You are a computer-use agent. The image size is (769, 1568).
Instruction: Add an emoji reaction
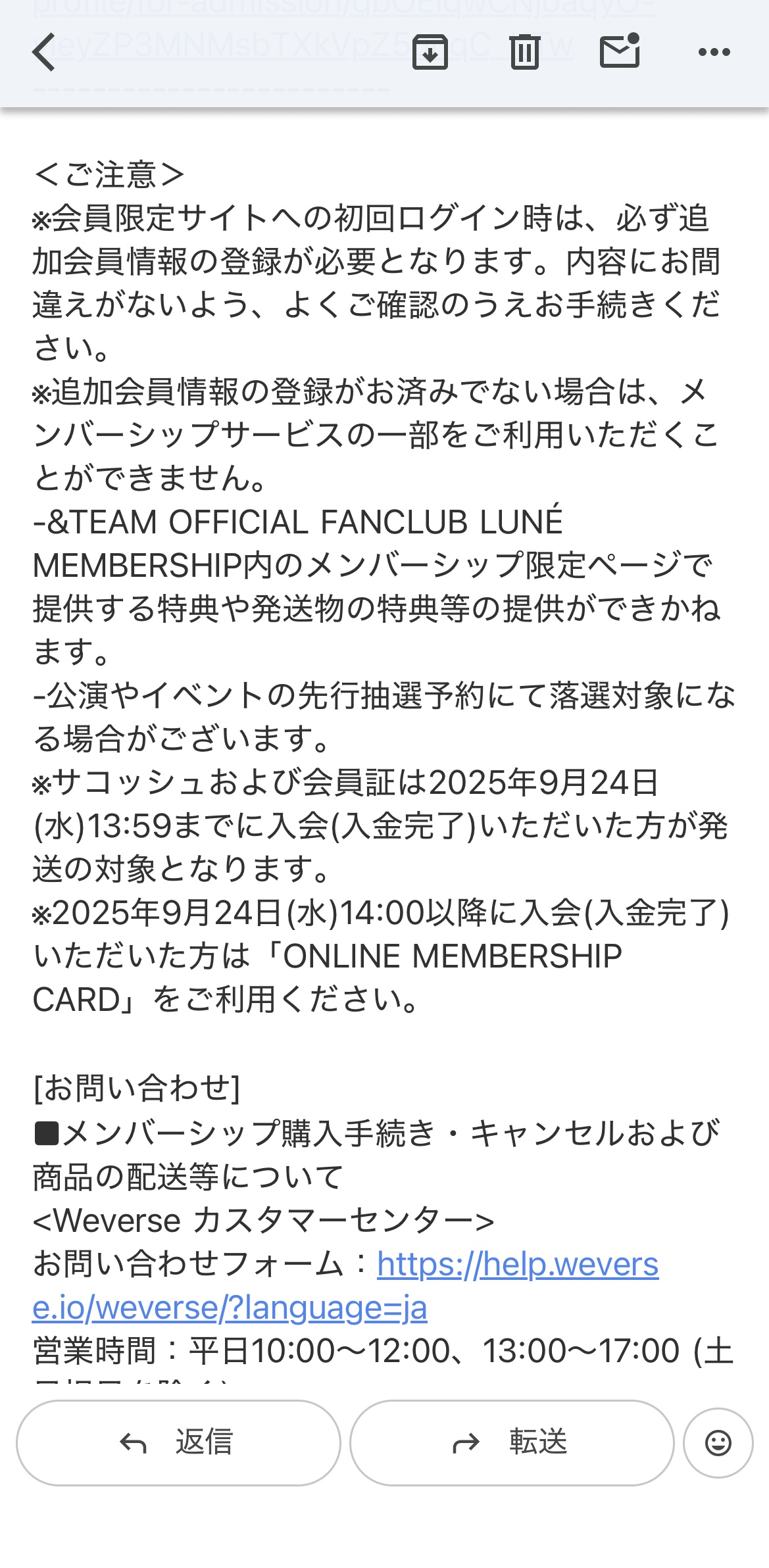(x=718, y=1442)
